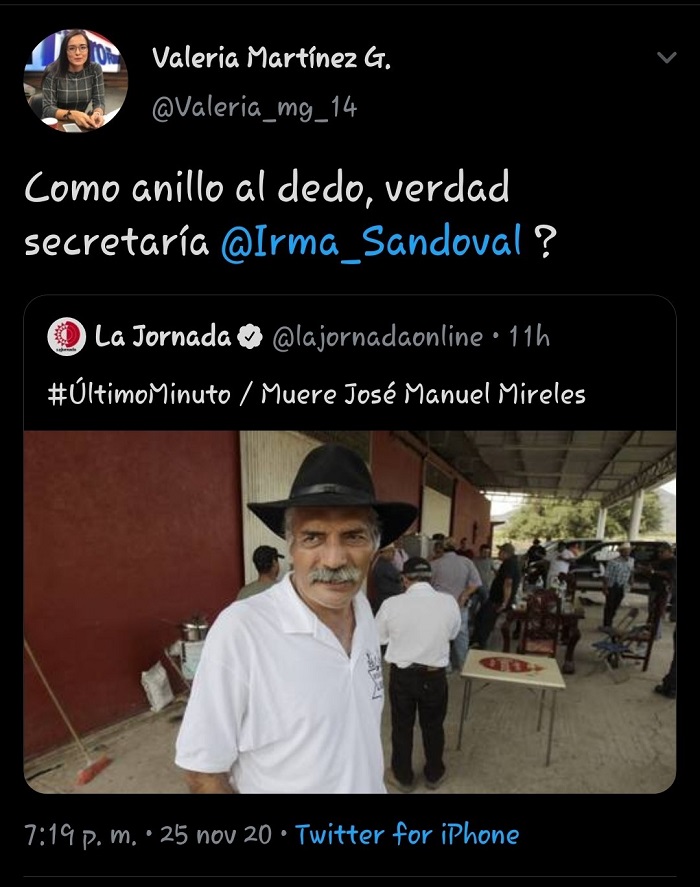The width and height of the screenshot is (700, 887).
Task: Open the @Irma_Sandoval mention
Action: 371,243
